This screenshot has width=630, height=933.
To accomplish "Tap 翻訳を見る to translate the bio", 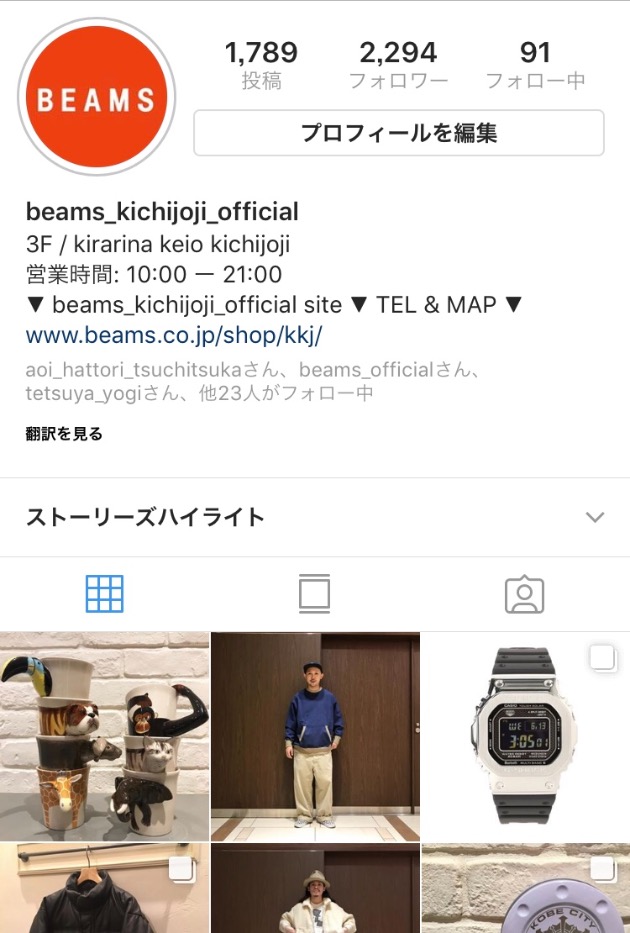I will [x=64, y=434].
